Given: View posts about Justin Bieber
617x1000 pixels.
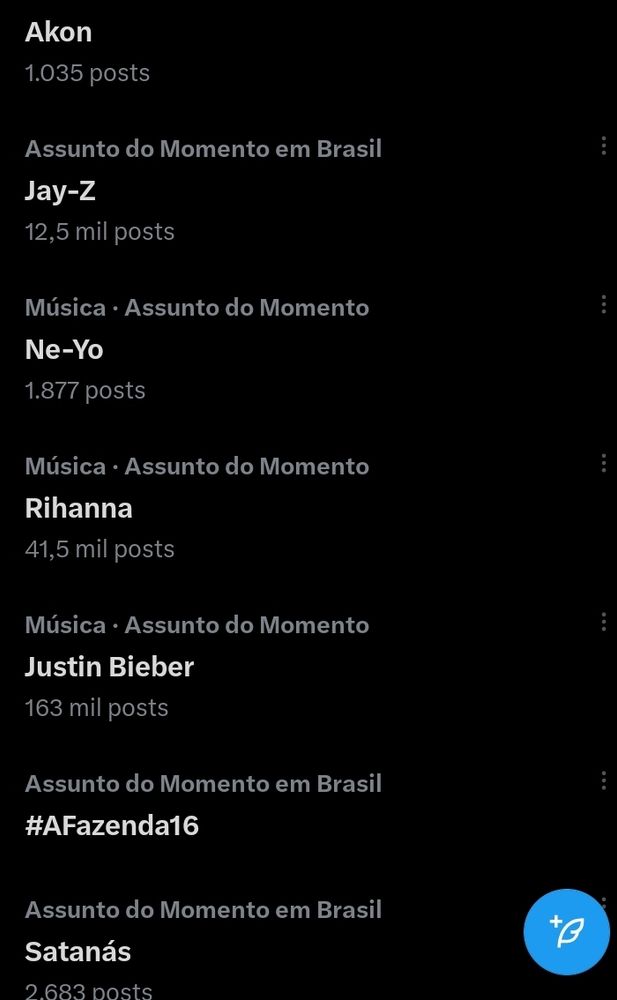Looking at the screenshot, I should tap(109, 667).
